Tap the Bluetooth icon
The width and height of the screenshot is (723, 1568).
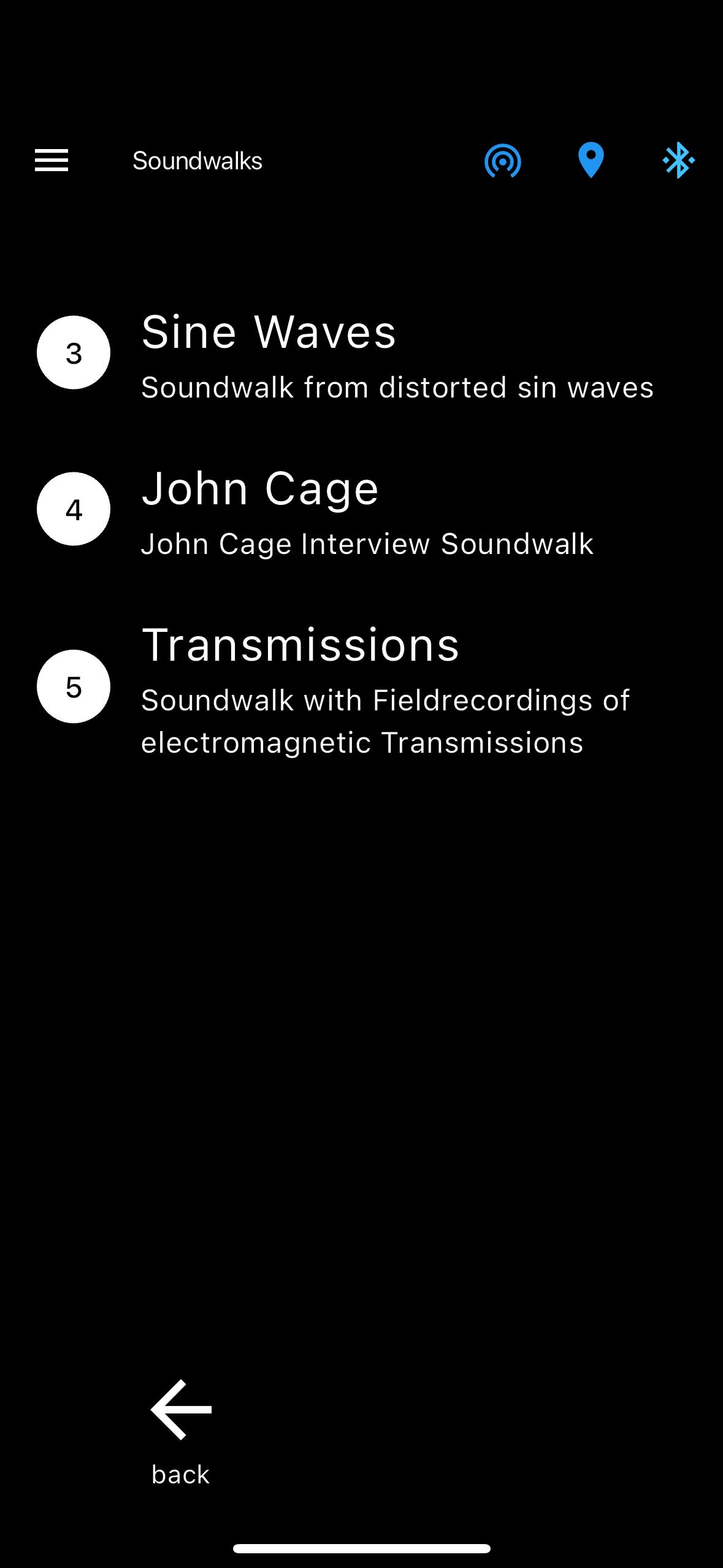point(678,161)
